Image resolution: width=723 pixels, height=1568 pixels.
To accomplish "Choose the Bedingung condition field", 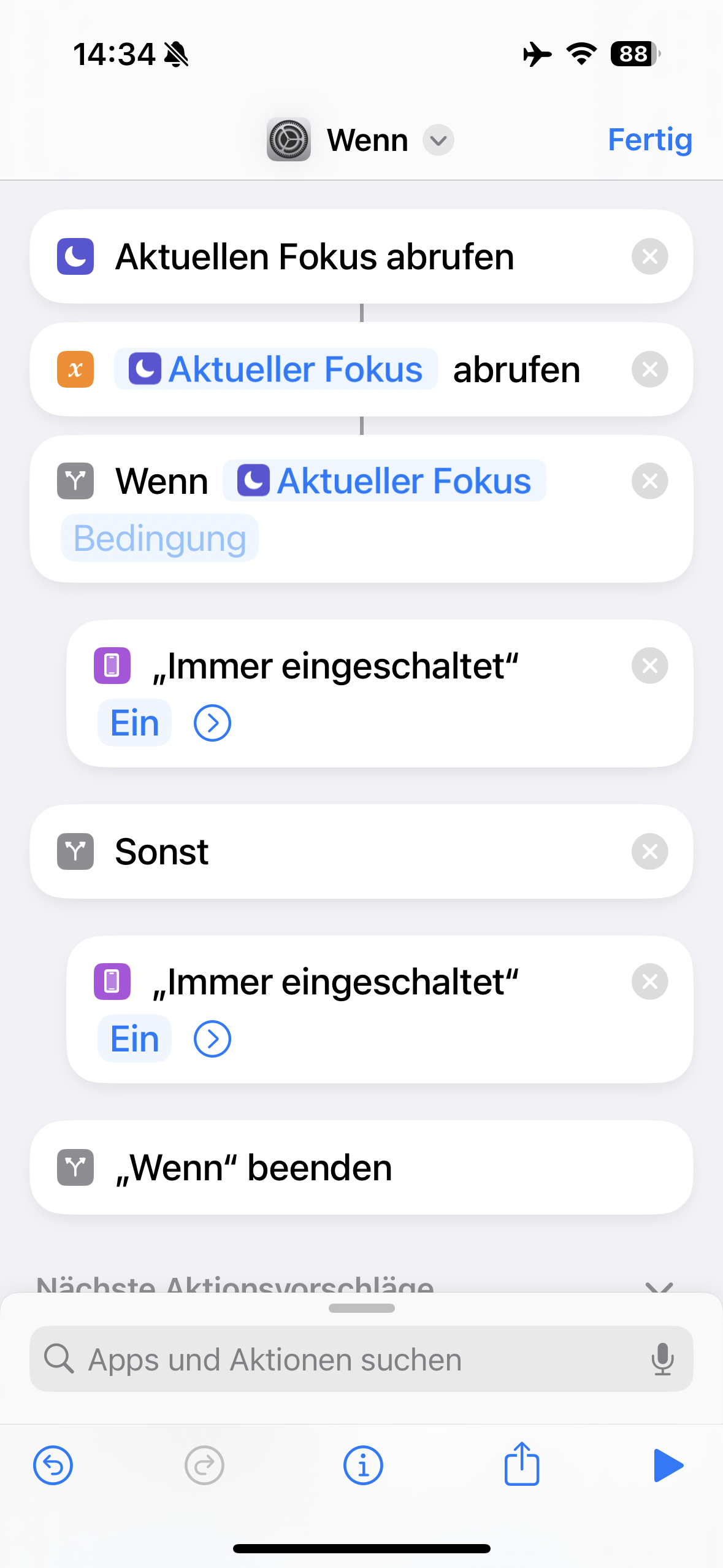I will tap(159, 539).
